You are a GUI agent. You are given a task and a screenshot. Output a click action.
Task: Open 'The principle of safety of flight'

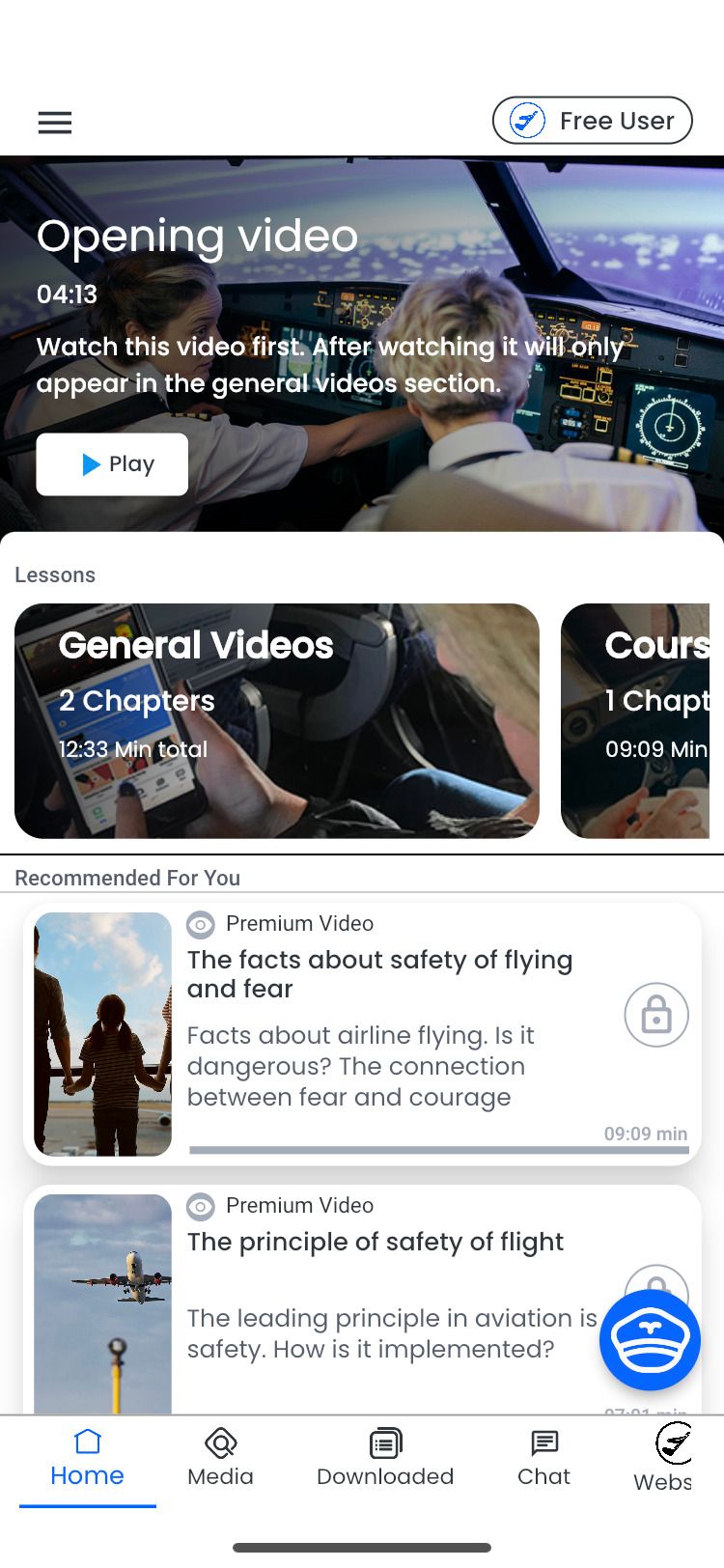[376, 1242]
